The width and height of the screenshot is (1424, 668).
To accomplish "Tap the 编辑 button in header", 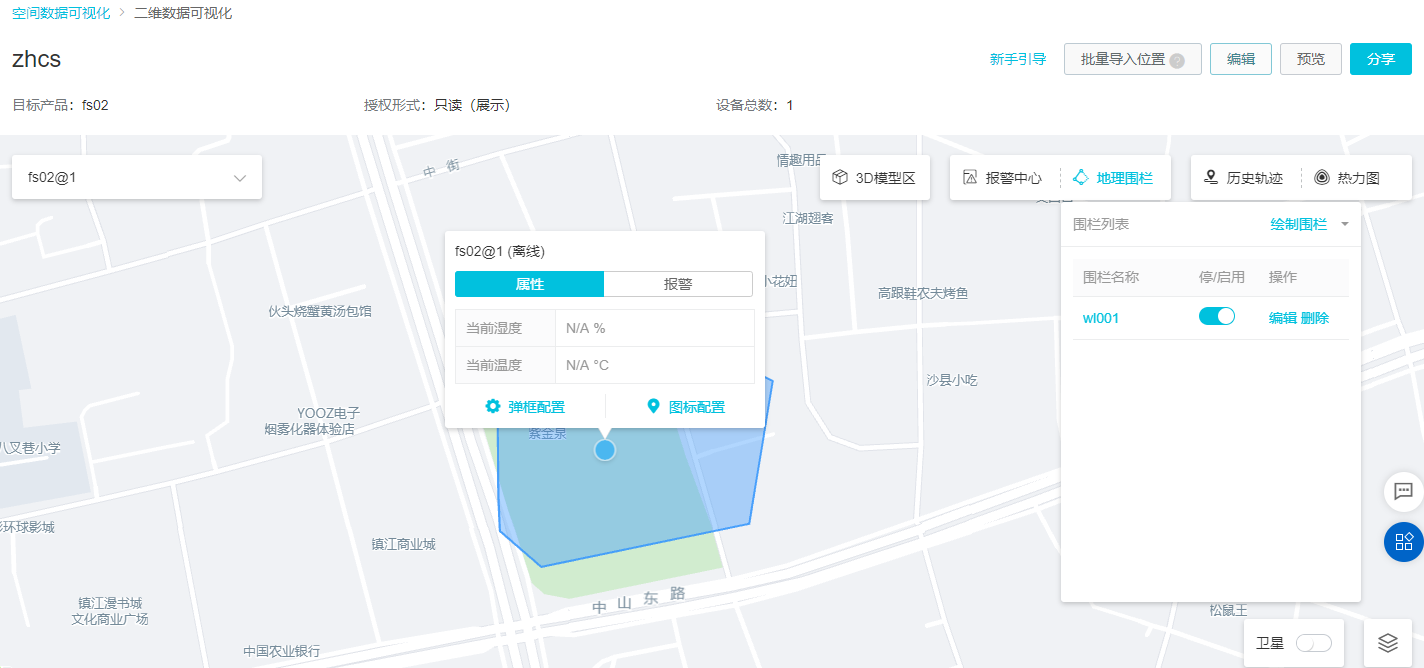I will click(1240, 59).
